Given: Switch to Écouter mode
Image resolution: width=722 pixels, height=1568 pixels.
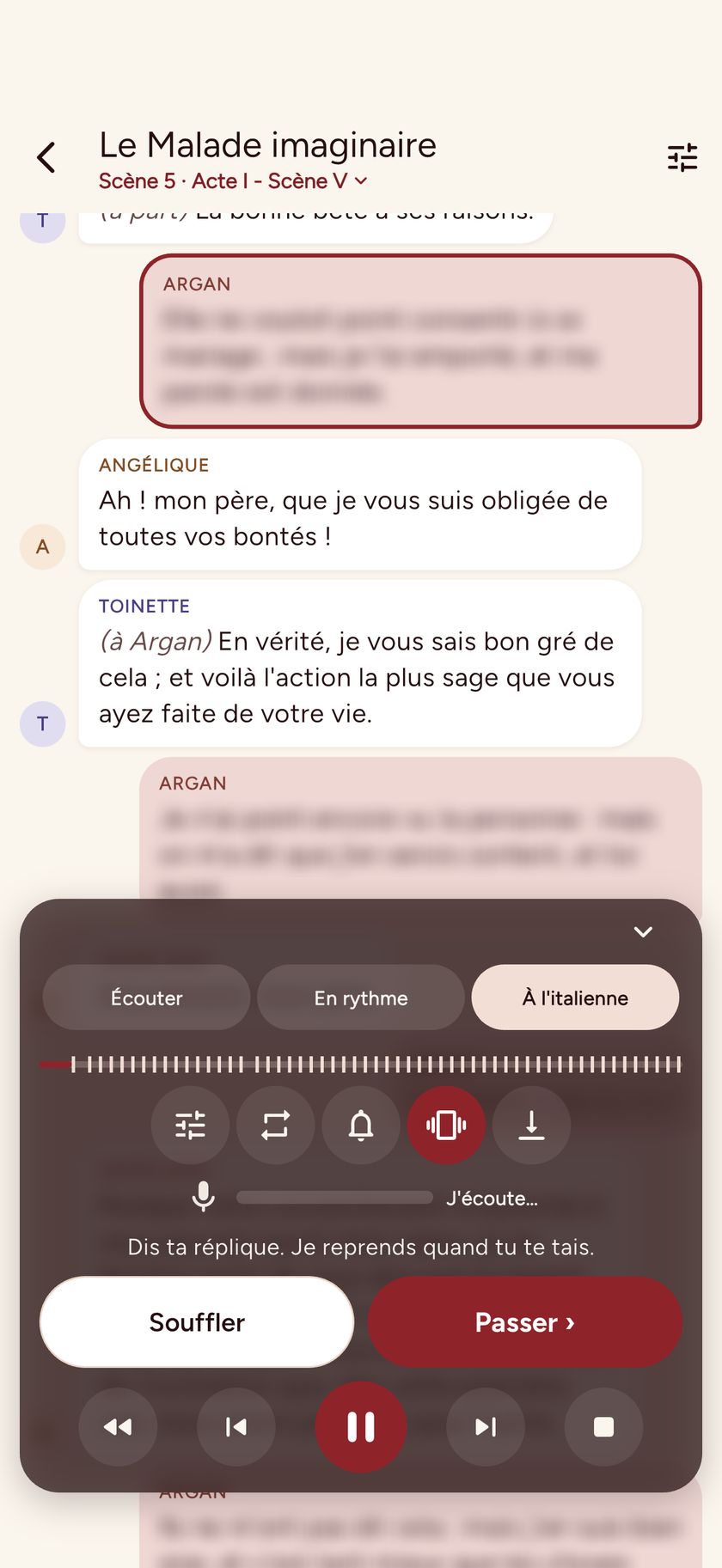Looking at the screenshot, I should (147, 998).
